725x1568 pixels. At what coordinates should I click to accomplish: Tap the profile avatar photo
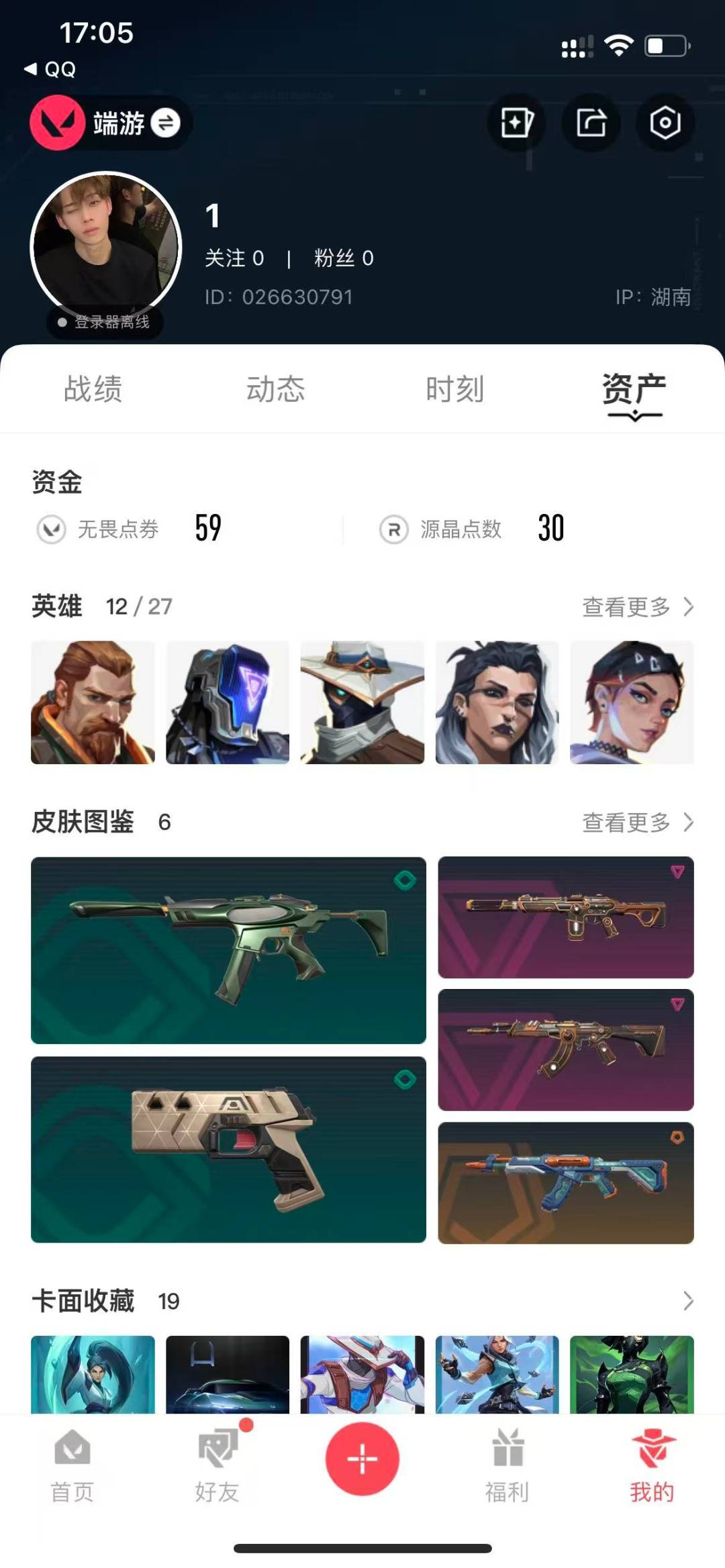106,246
